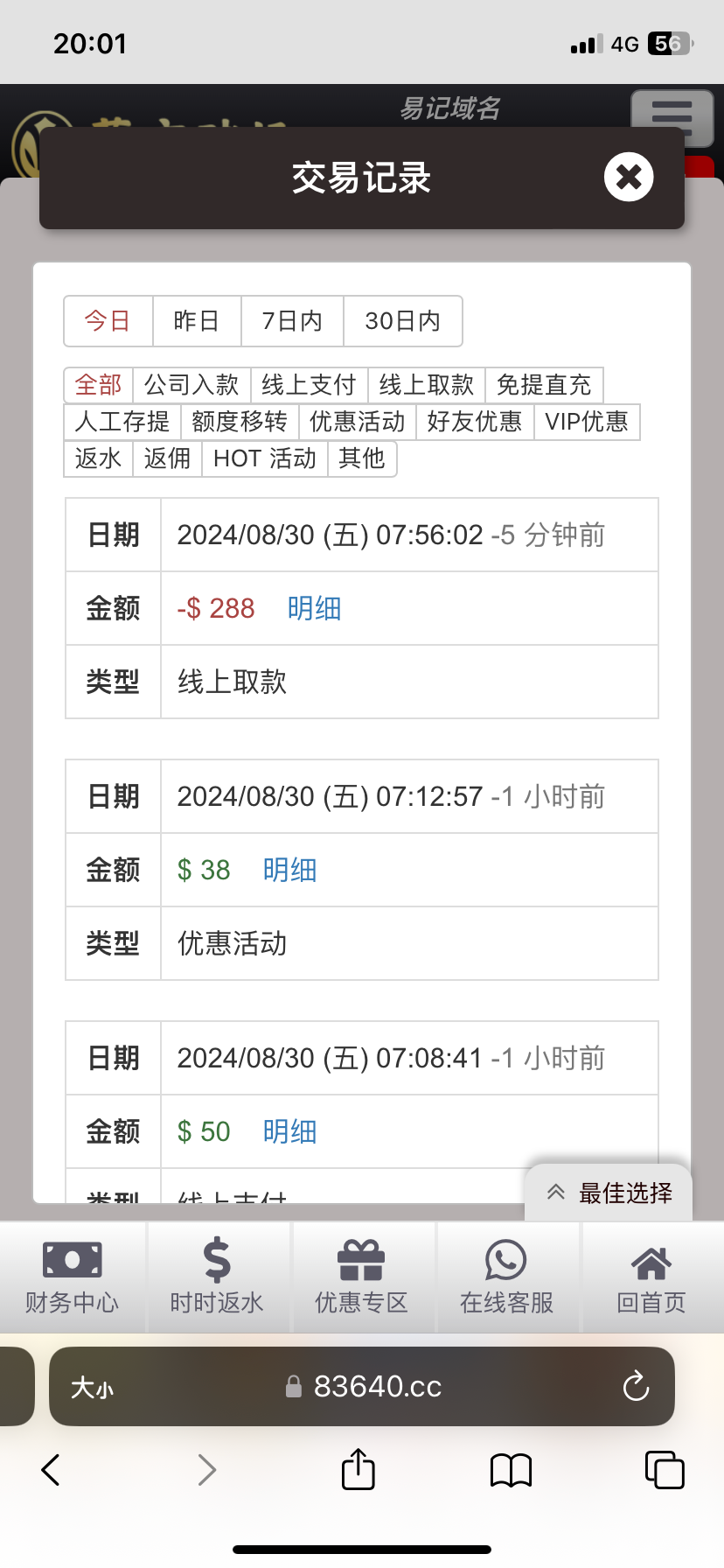Filter by 线上支付
The height and width of the screenshot is (1568, 724).
(309, 385)
